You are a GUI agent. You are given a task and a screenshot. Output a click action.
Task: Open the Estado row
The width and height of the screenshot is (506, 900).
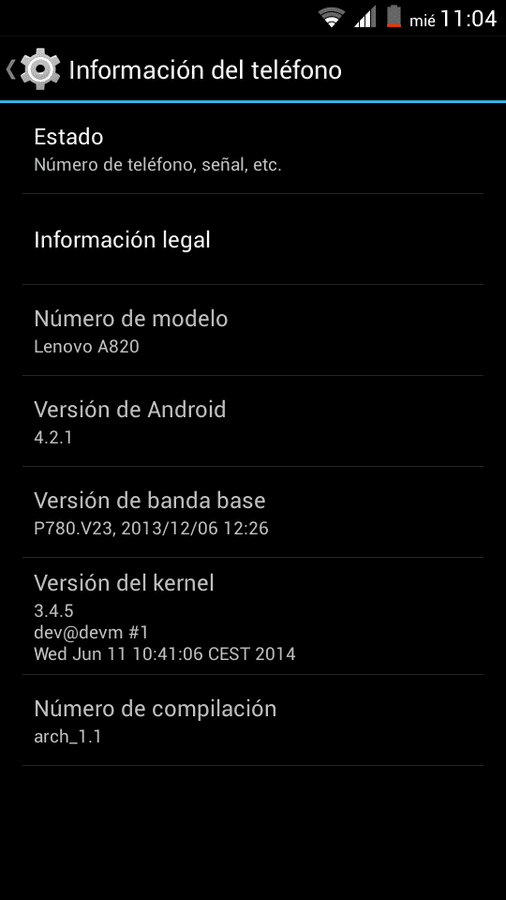(253, 149)
